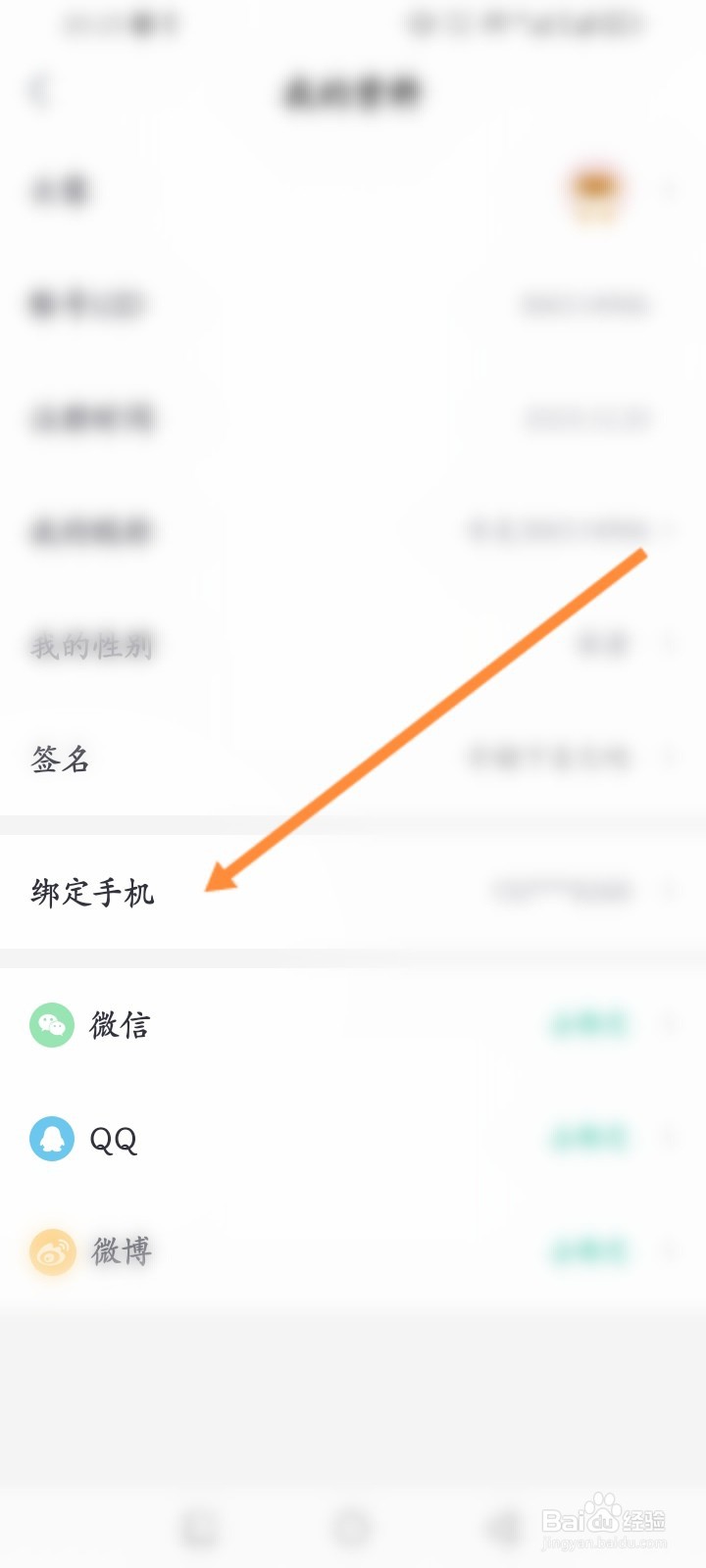Screen dimensions: 706x1568
Task: Tap the green bind link beside 微信
Action: tap(586, 1024)
